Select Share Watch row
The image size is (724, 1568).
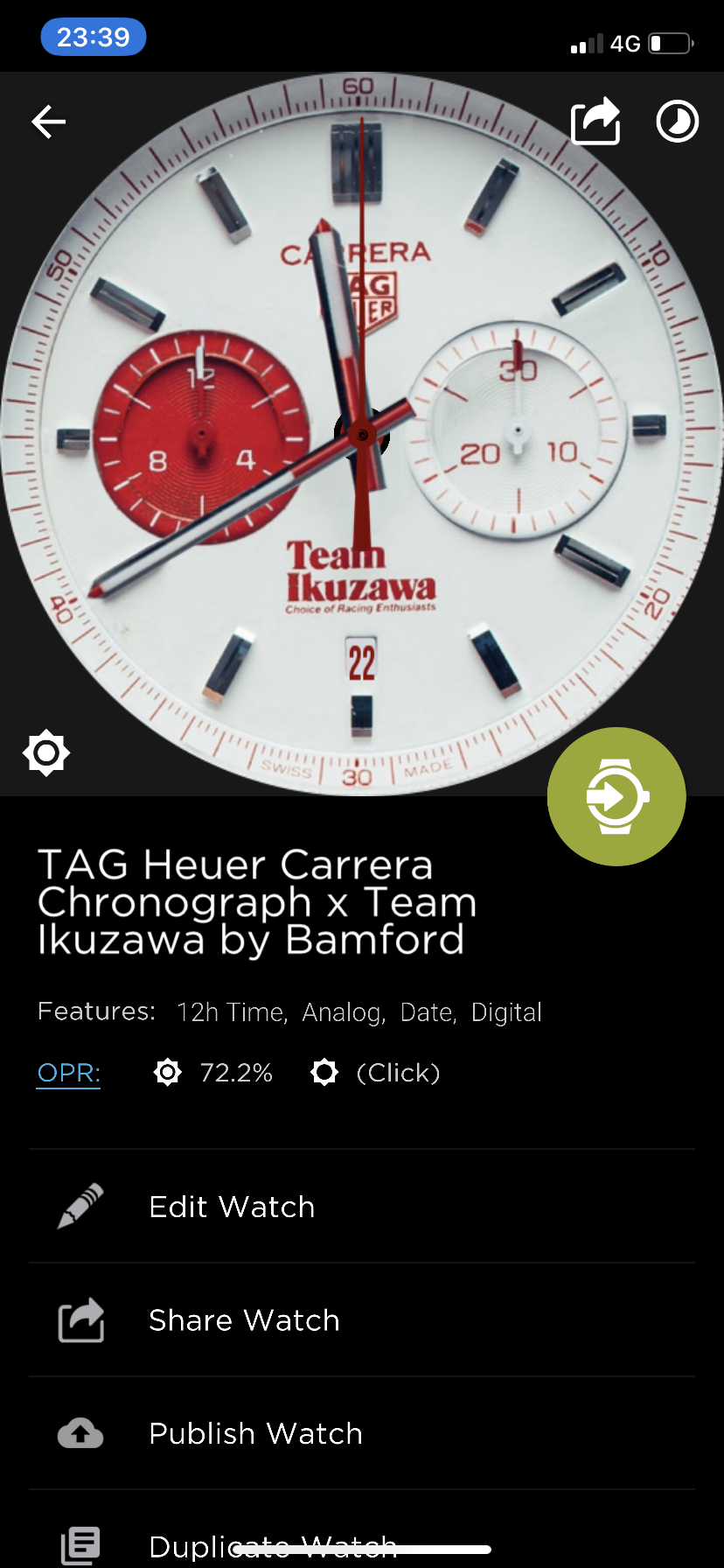362,1320
